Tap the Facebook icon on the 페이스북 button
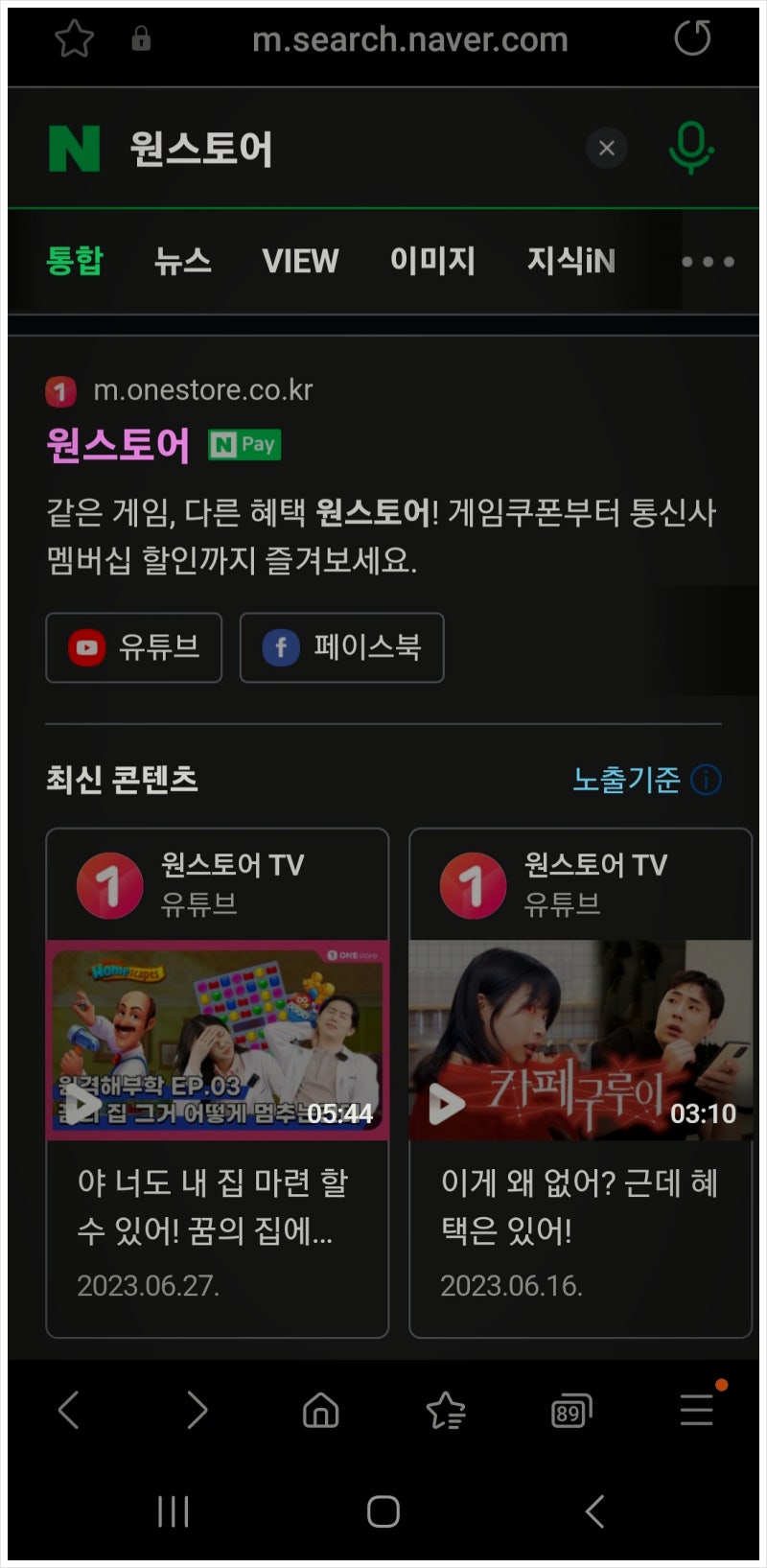 click(x=281, y=648)
